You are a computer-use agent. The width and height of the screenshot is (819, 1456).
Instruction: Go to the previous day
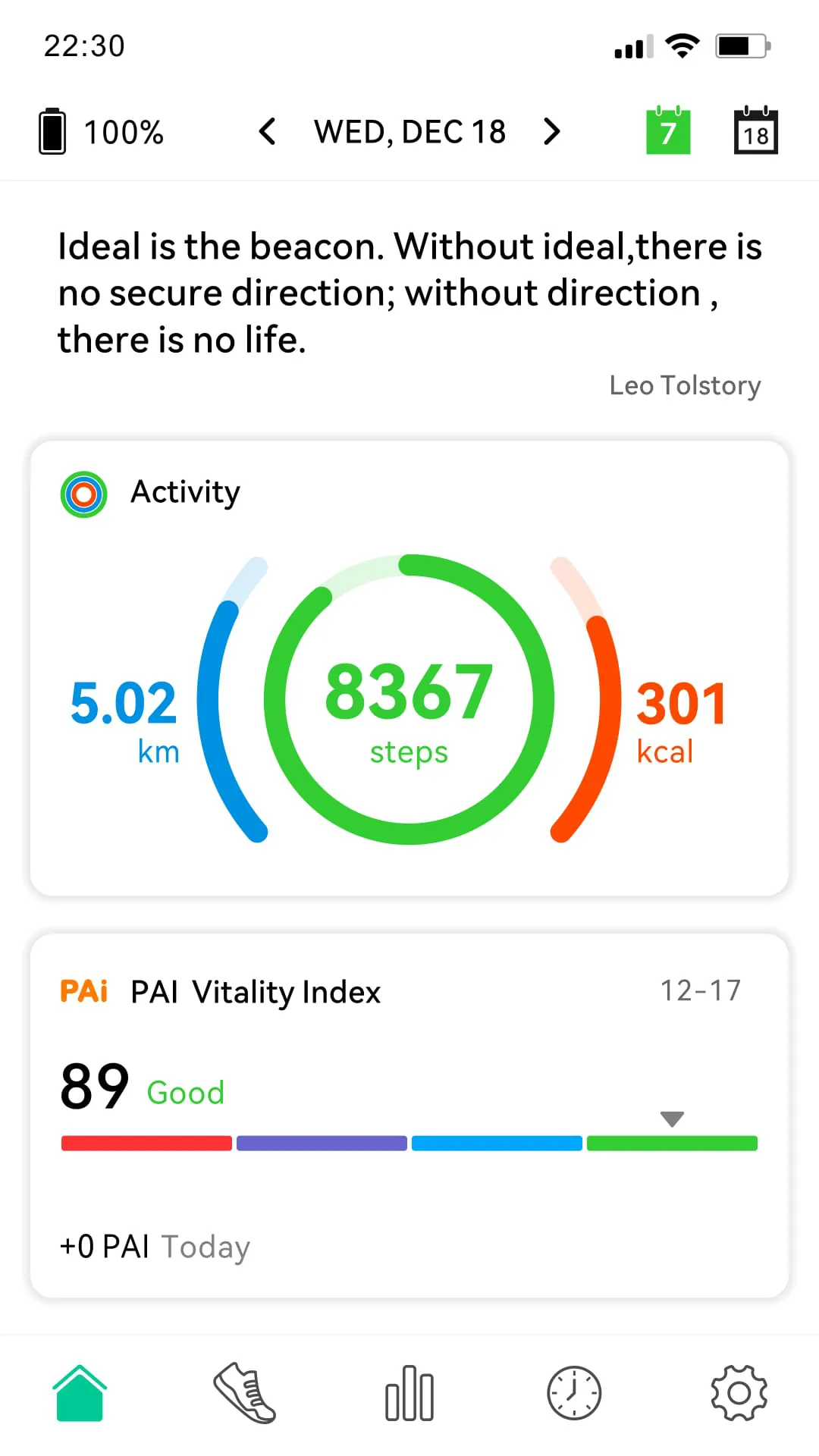267,131
